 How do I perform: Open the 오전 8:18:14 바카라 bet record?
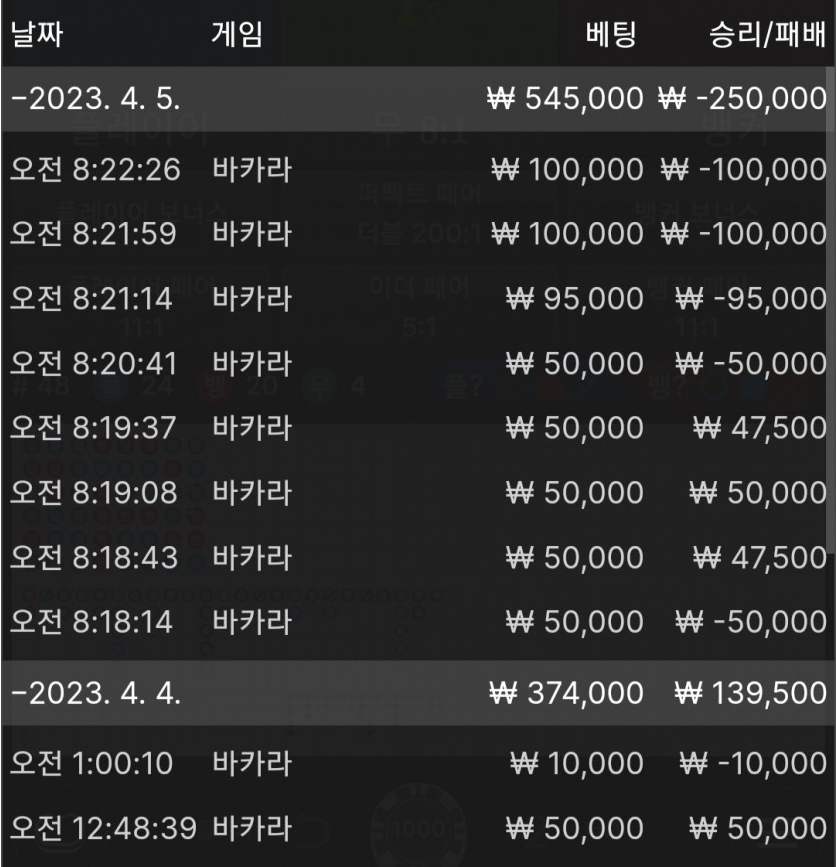pyautogui.click(x=418, y=621)
